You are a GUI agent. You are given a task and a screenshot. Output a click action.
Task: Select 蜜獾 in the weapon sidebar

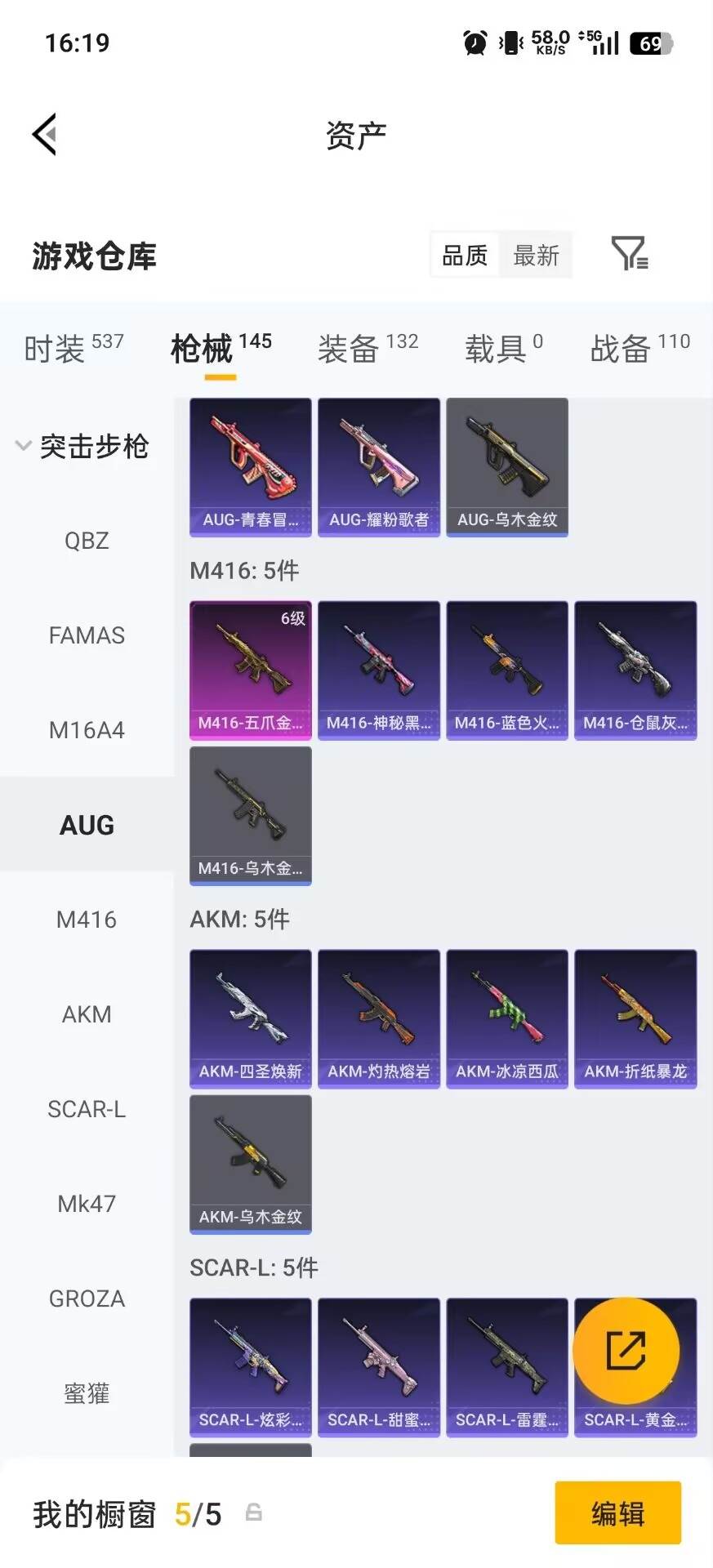(x=86, y=1395)
